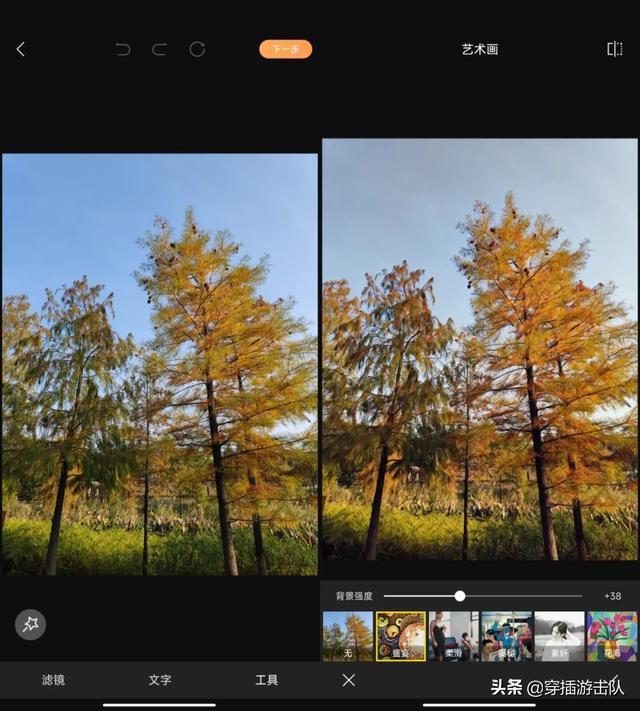Toggle the before/after compare icon
640x711 pixels.
click(614, 49)
